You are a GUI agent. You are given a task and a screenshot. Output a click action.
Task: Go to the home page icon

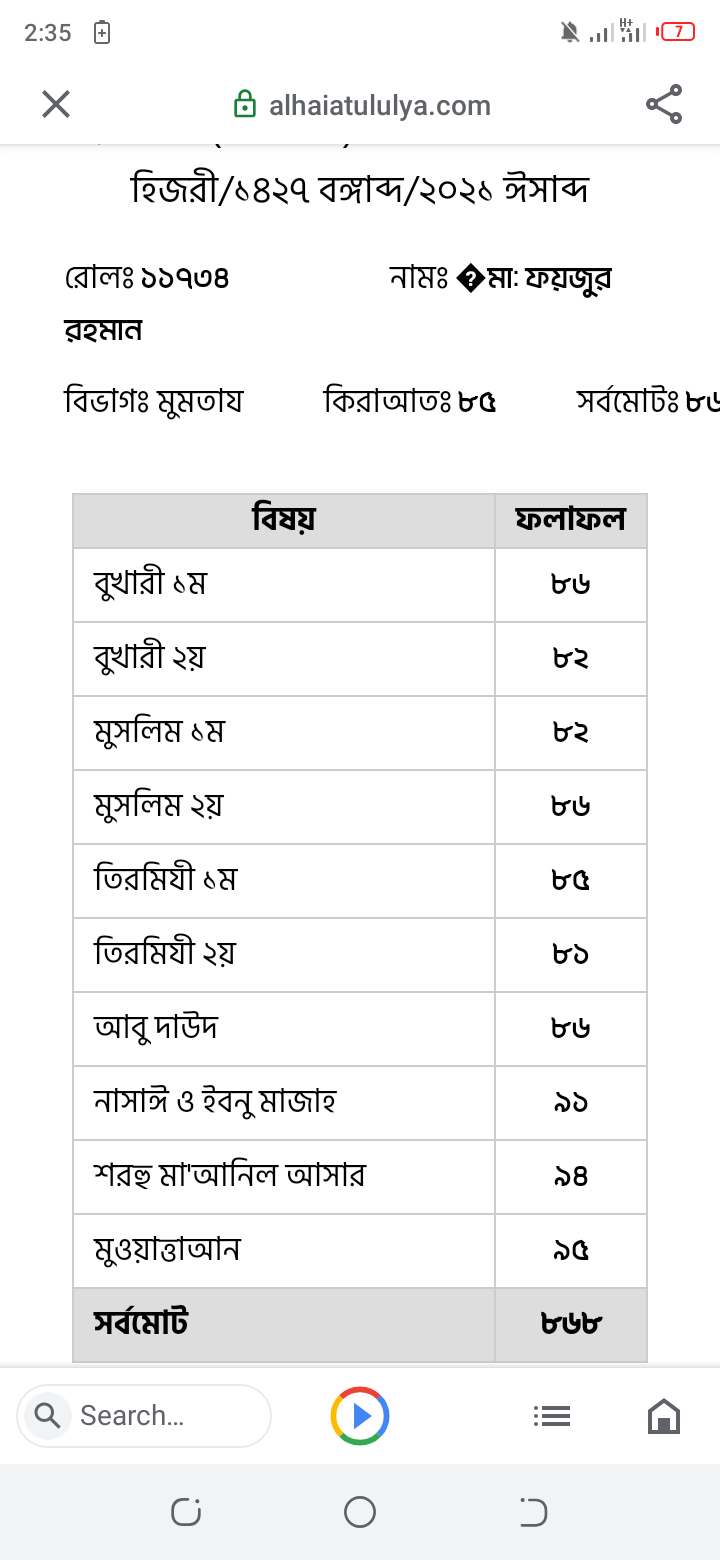pyautogui.click(x=664, y=1416)
